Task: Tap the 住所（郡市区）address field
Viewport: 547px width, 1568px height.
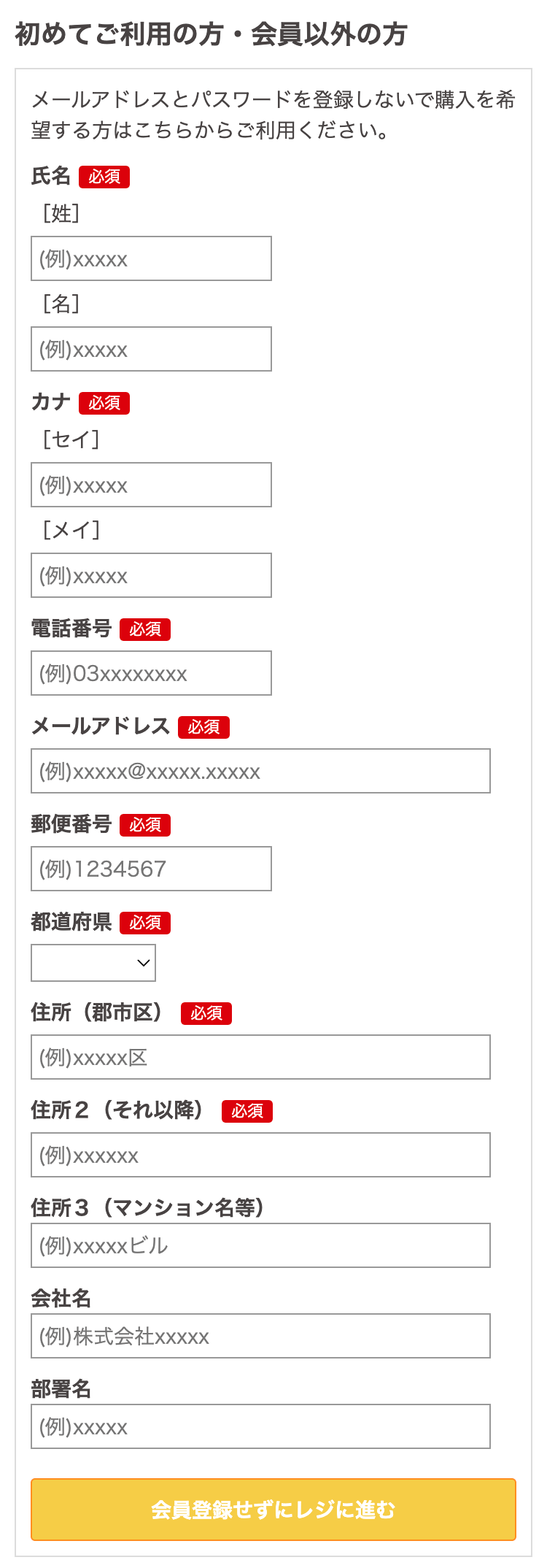Action: pyautogui.click(x=260, y=1057)
